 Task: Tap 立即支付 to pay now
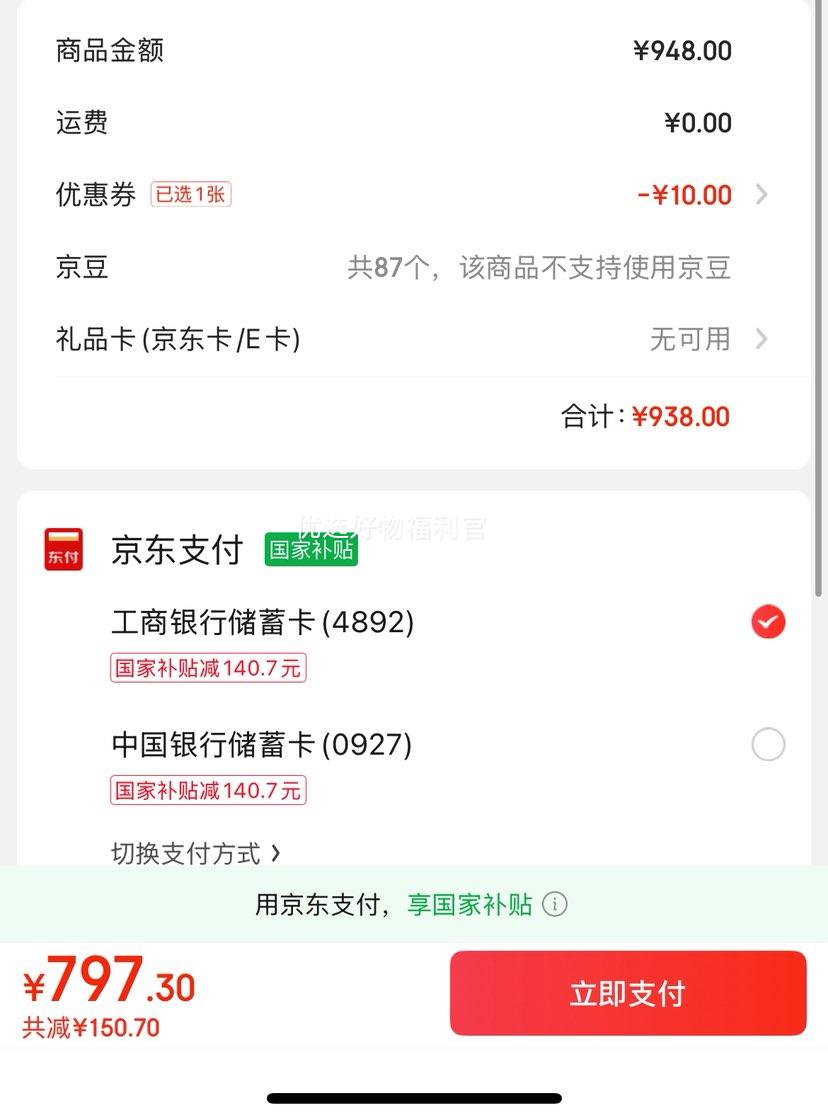pos(627,993)
